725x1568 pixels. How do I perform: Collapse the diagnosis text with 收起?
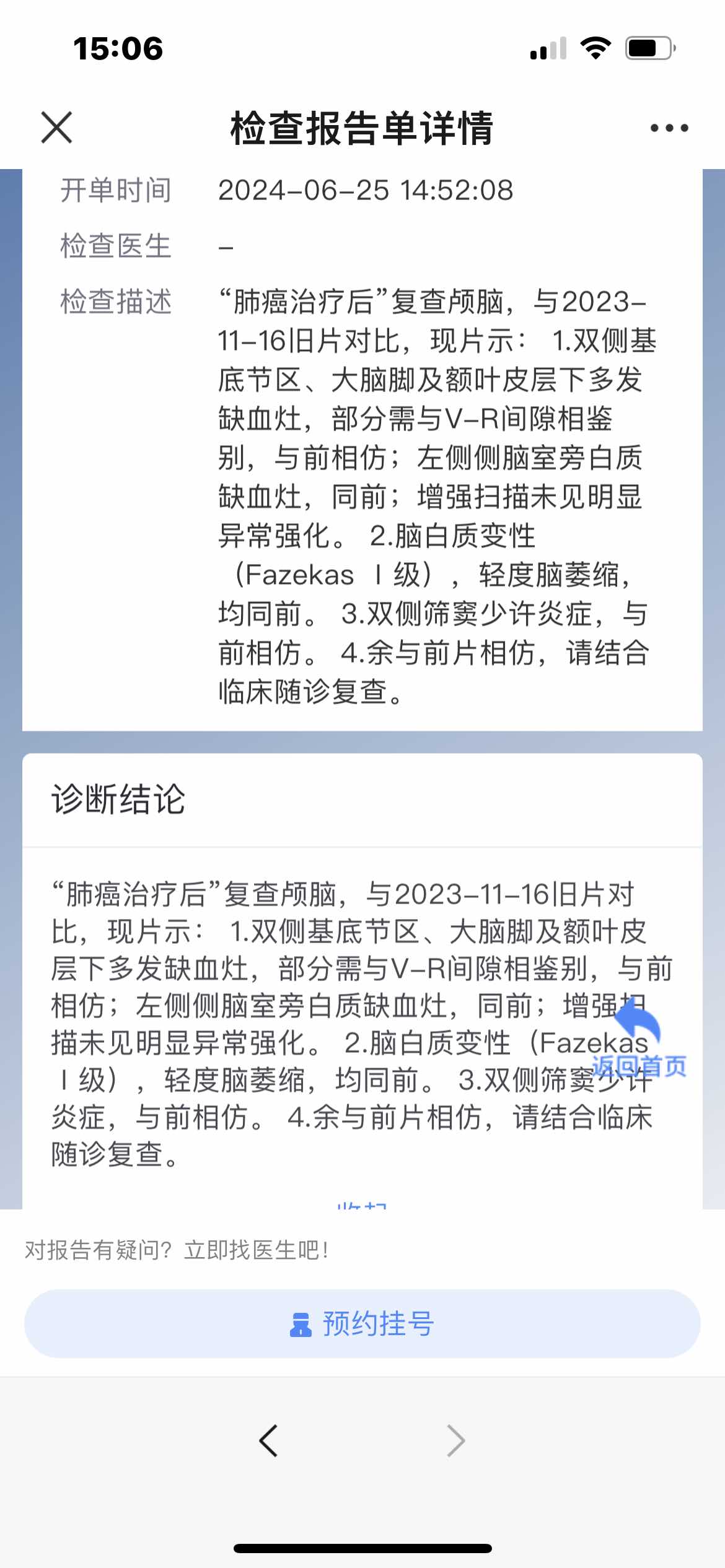362,1205
